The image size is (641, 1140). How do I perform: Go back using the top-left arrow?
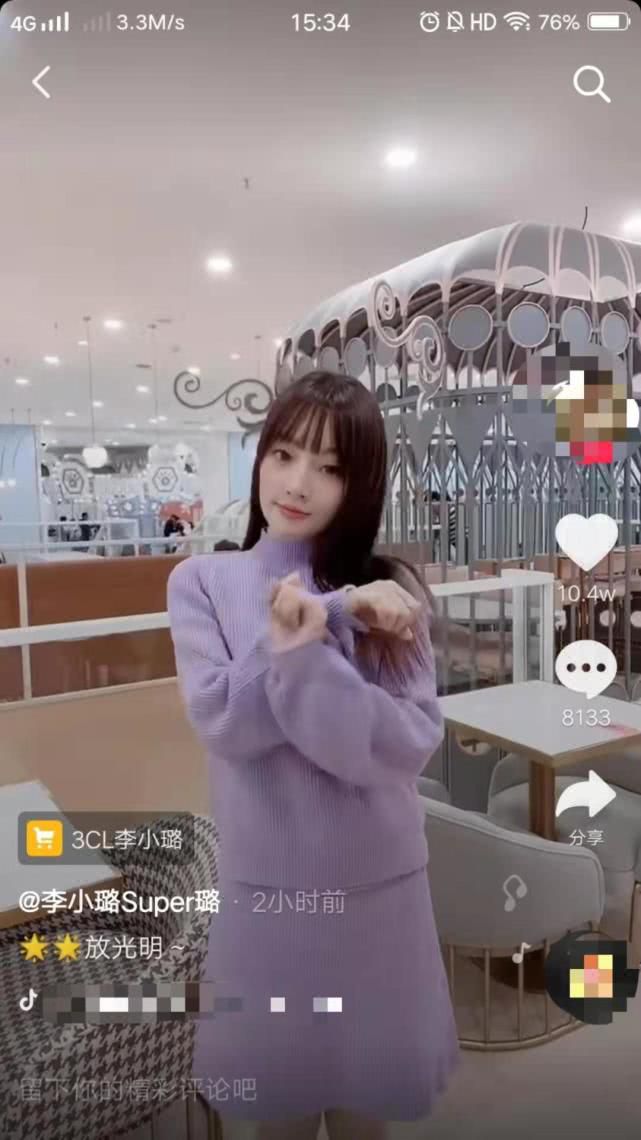point(41,83)
